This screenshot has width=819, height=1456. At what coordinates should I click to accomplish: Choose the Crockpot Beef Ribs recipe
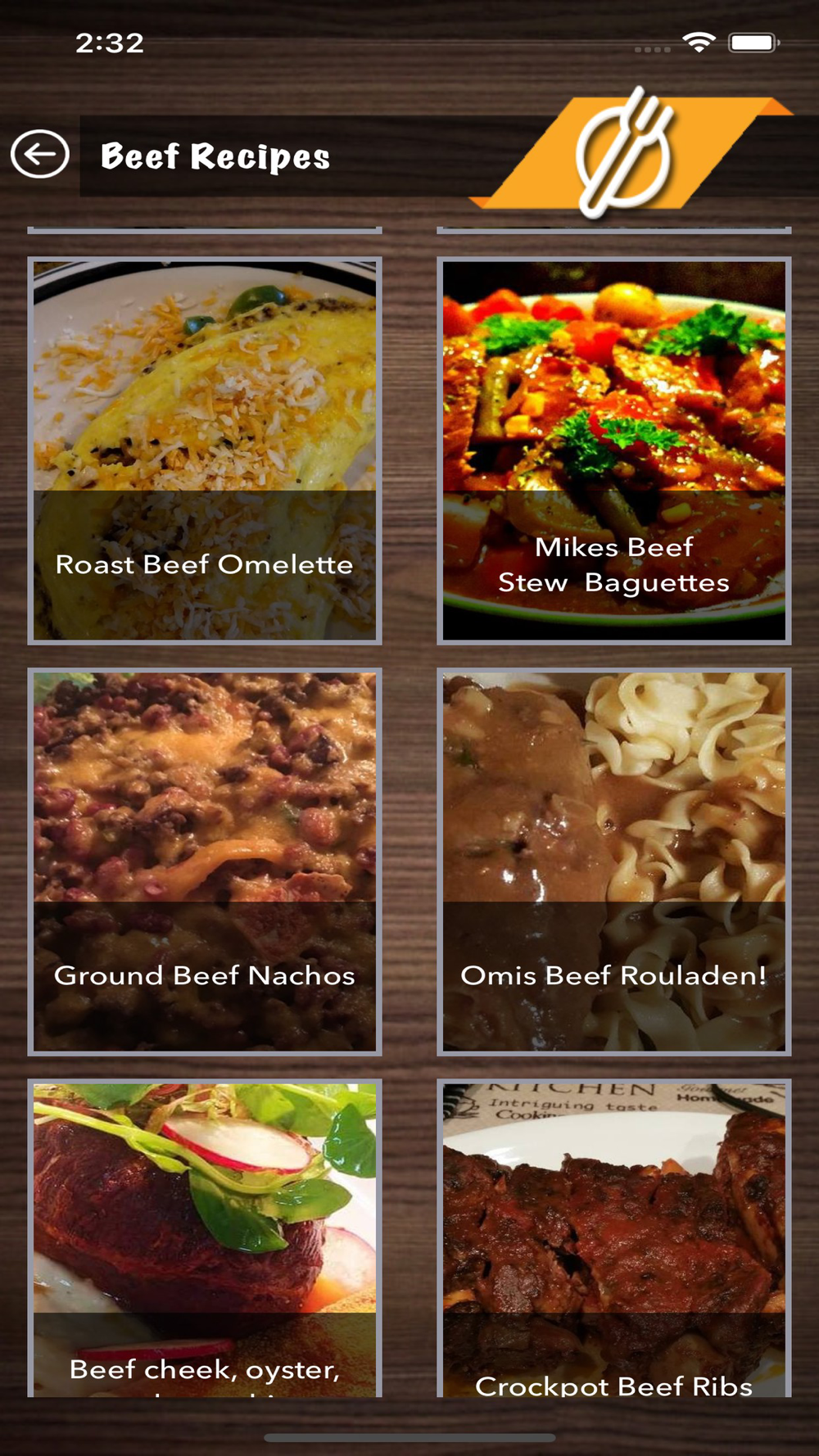(x=614, y=1238)
